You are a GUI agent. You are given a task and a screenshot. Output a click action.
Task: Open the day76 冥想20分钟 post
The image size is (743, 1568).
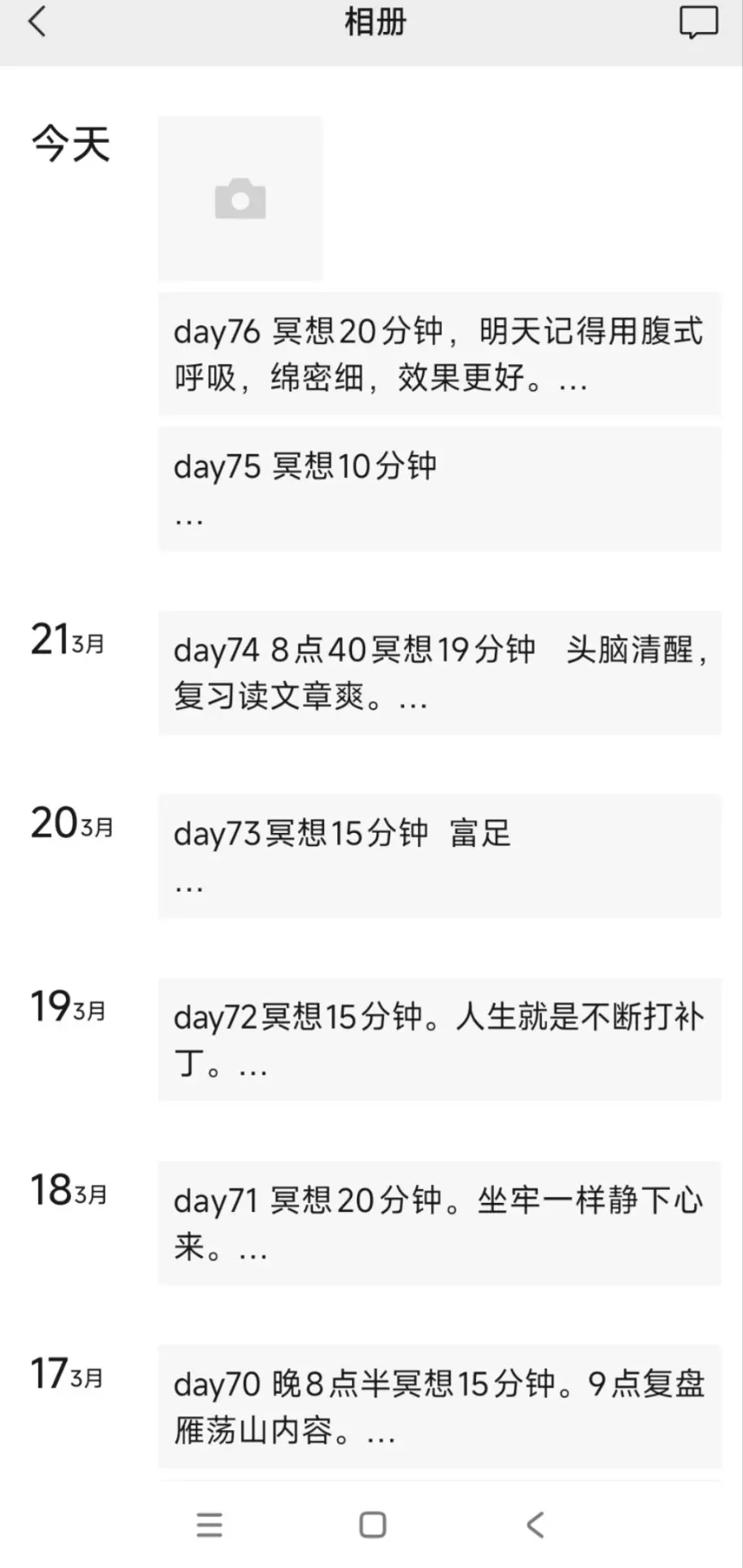click(x=439, y=354)
